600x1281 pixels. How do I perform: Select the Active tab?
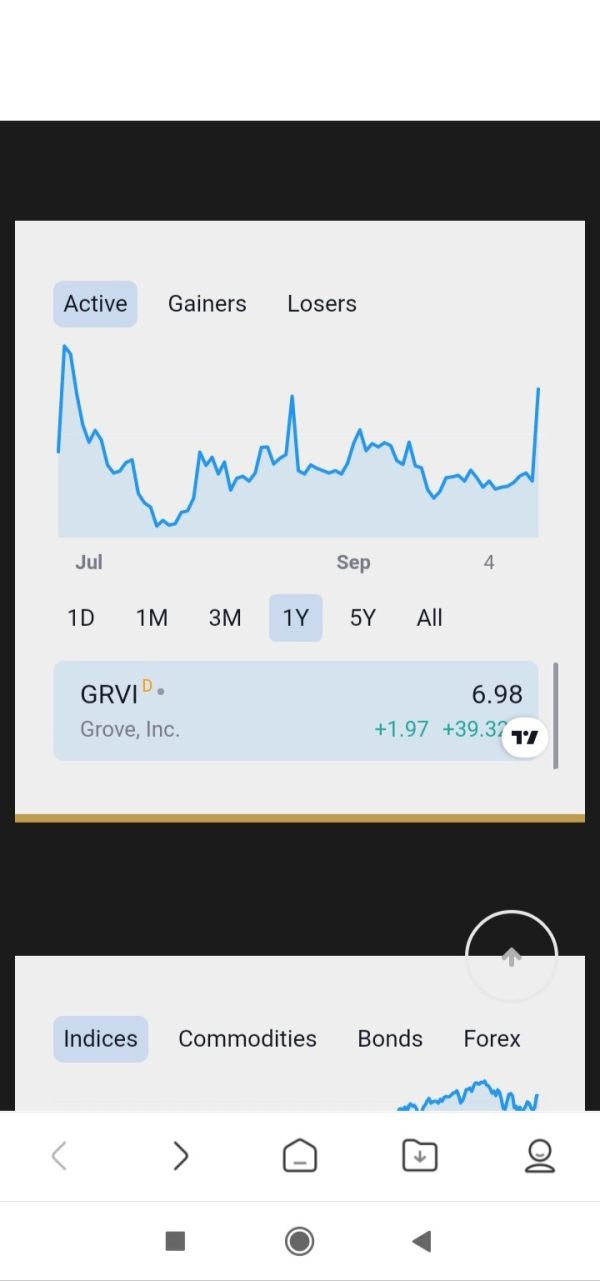click(x=95, y=304)
